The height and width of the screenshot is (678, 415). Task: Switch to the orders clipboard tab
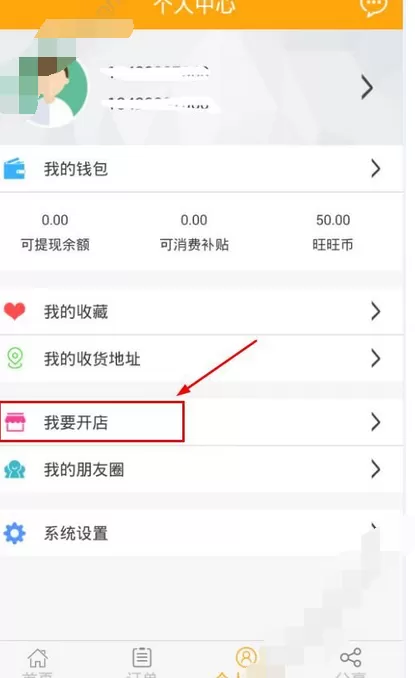[142, 662]
